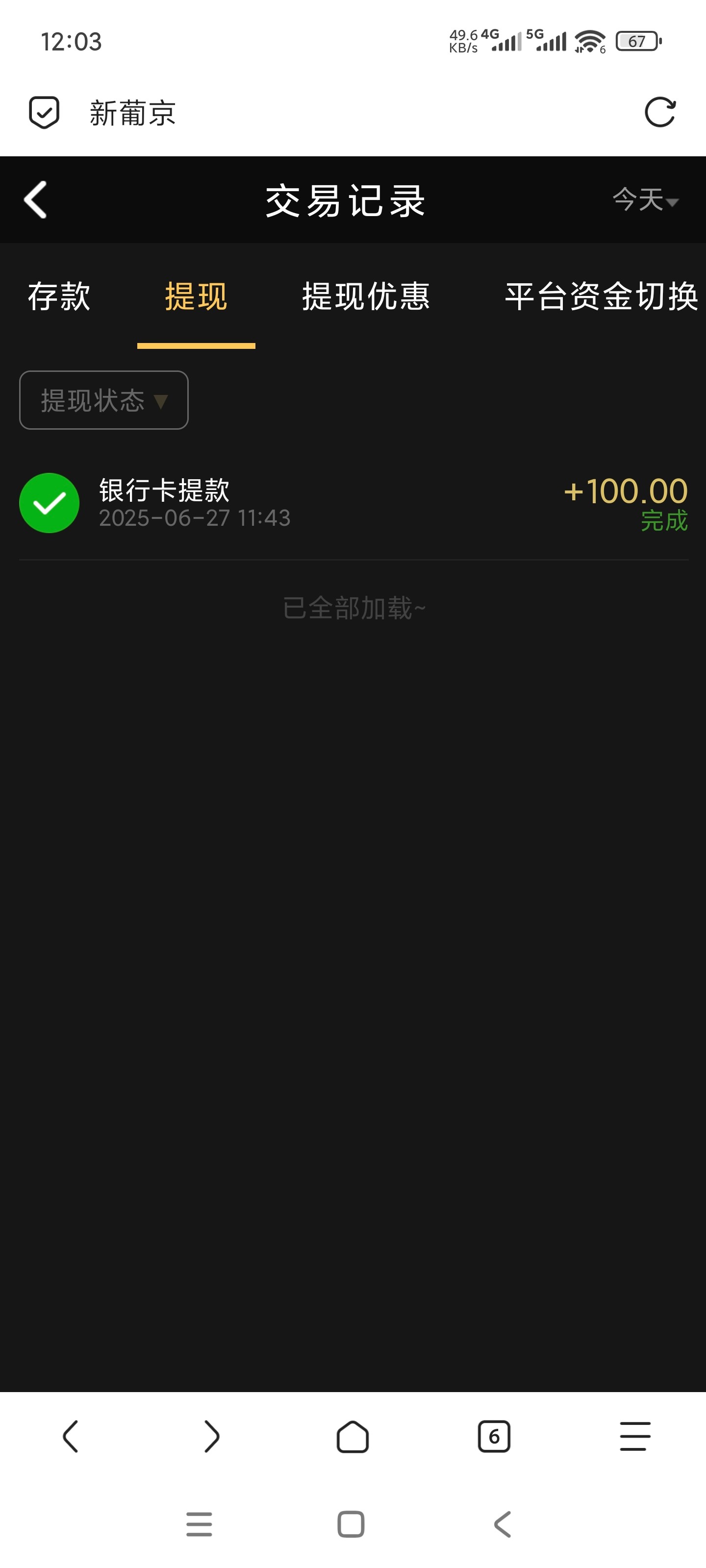Select the 提现 tab
706x1568 pixels.
196,296
